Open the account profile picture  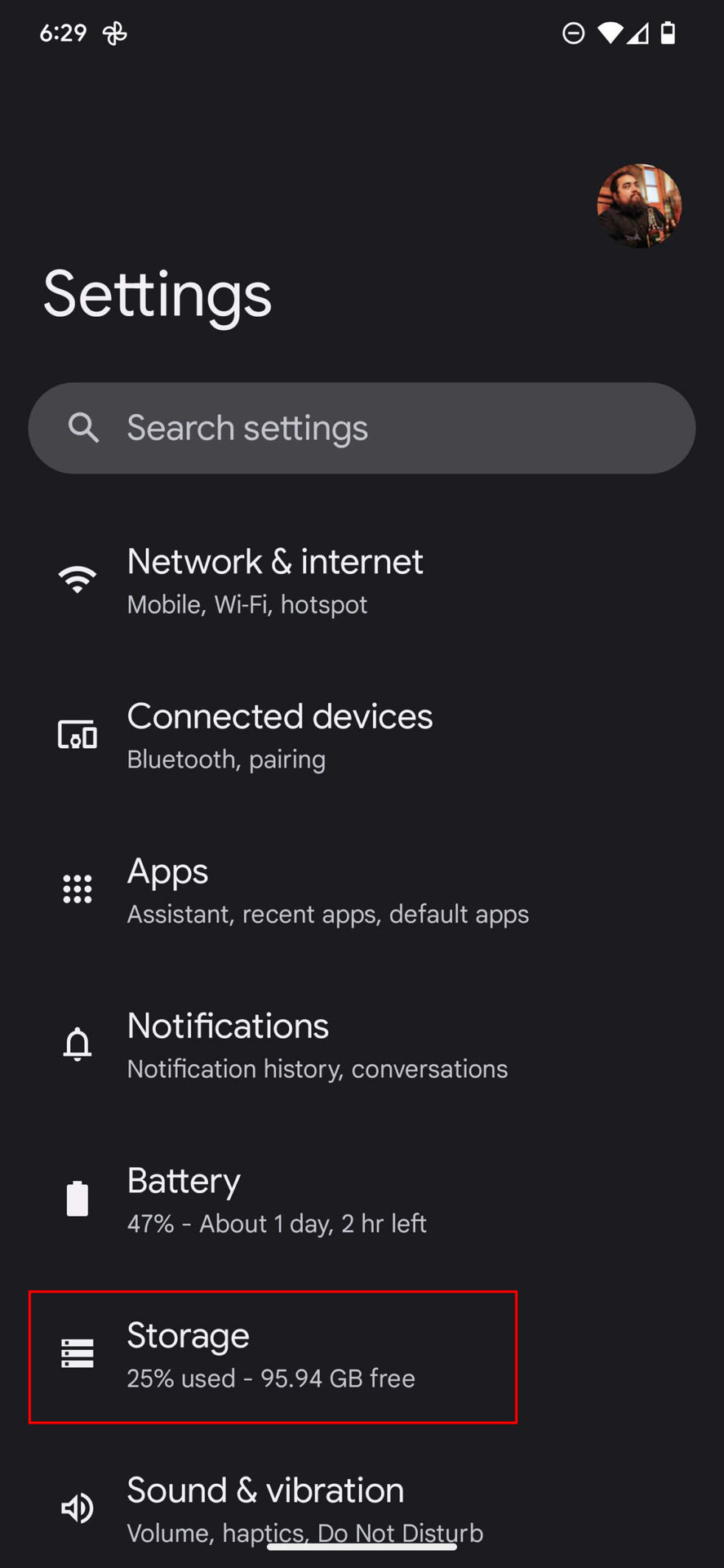pos(639,206)
